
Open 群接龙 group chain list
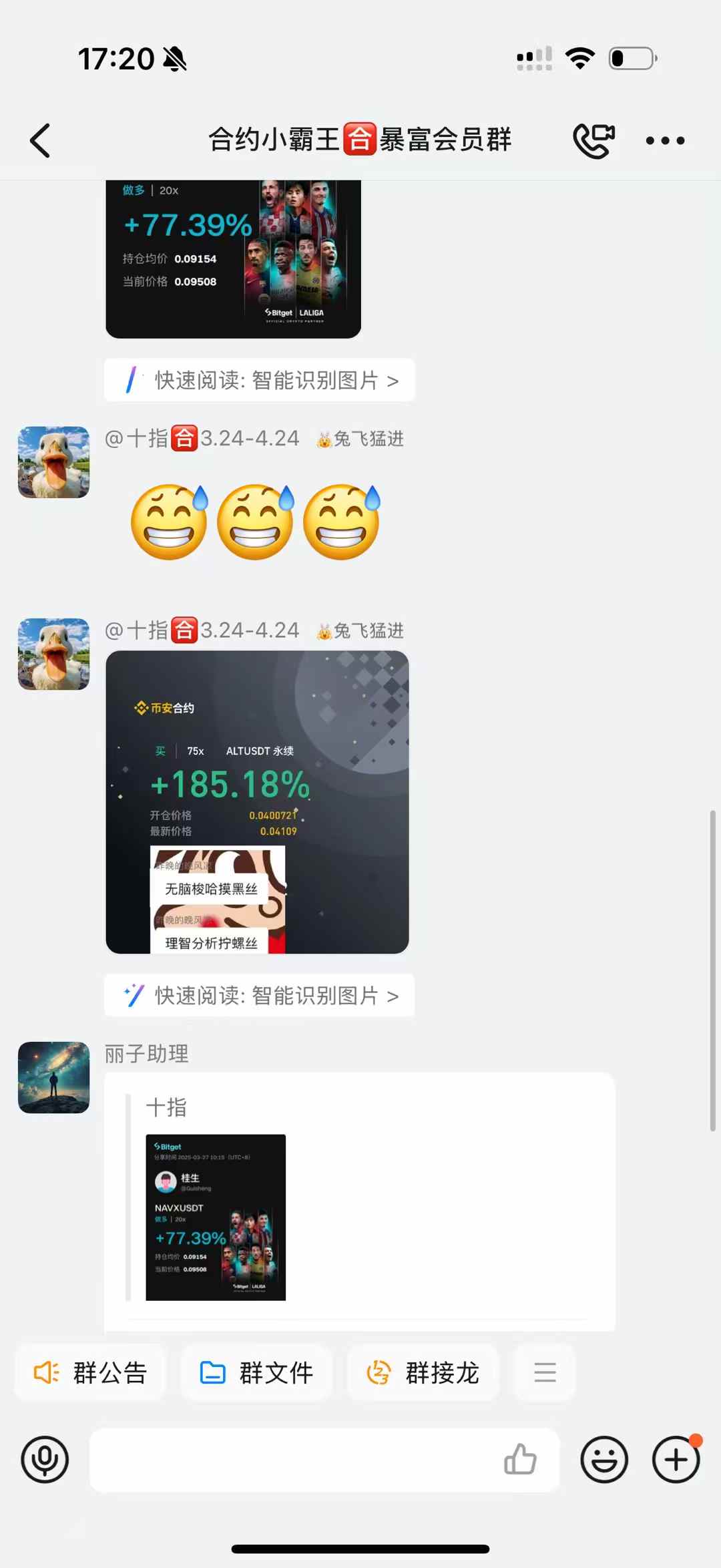[x=423, y=1373]
